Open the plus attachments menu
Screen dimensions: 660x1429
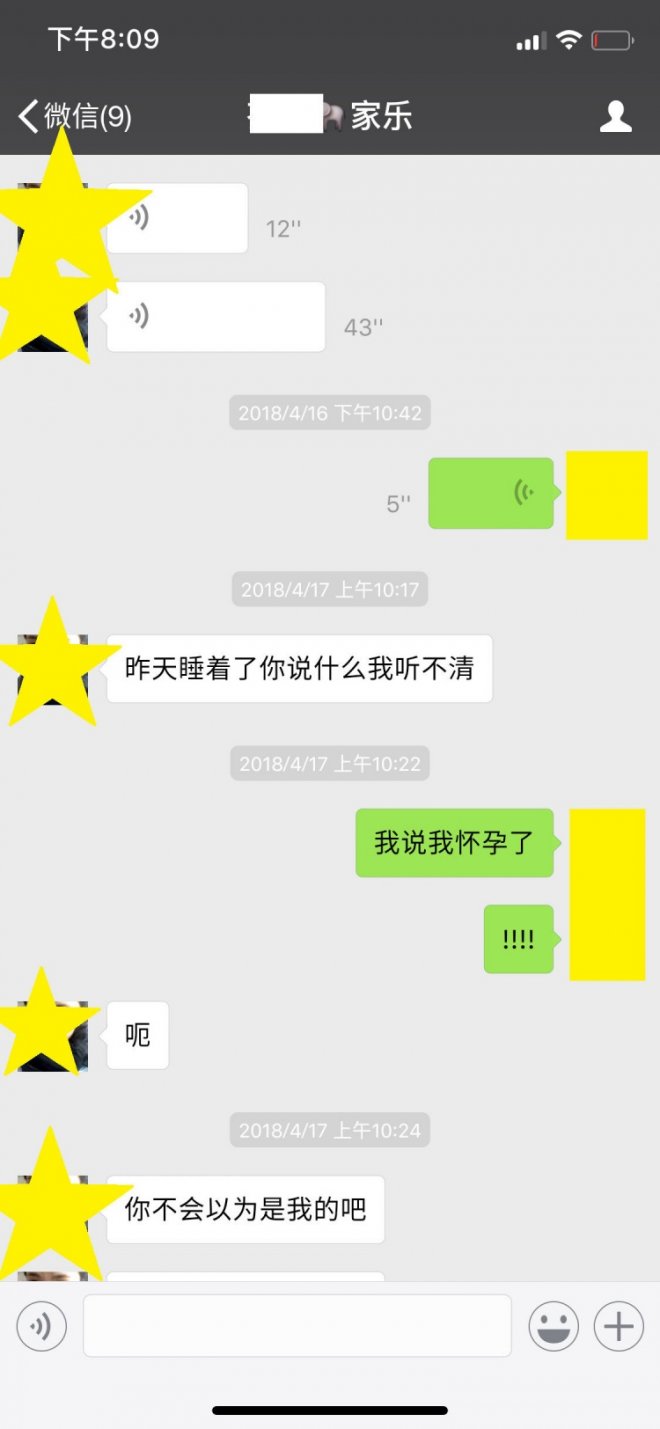pos(619,1326)
